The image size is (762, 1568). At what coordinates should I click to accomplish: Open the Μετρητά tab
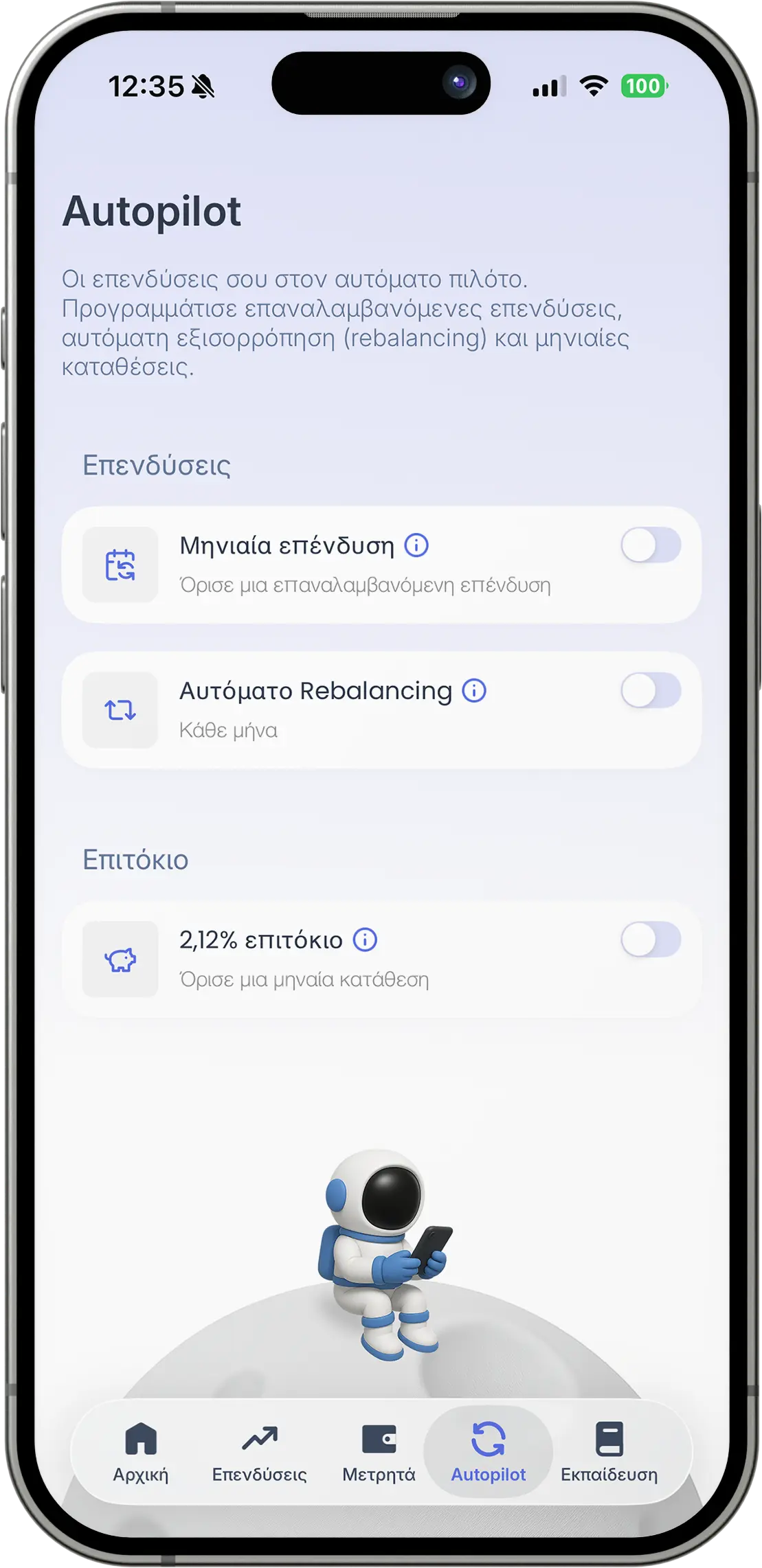pyautogui.click(x=379, y=1452)
